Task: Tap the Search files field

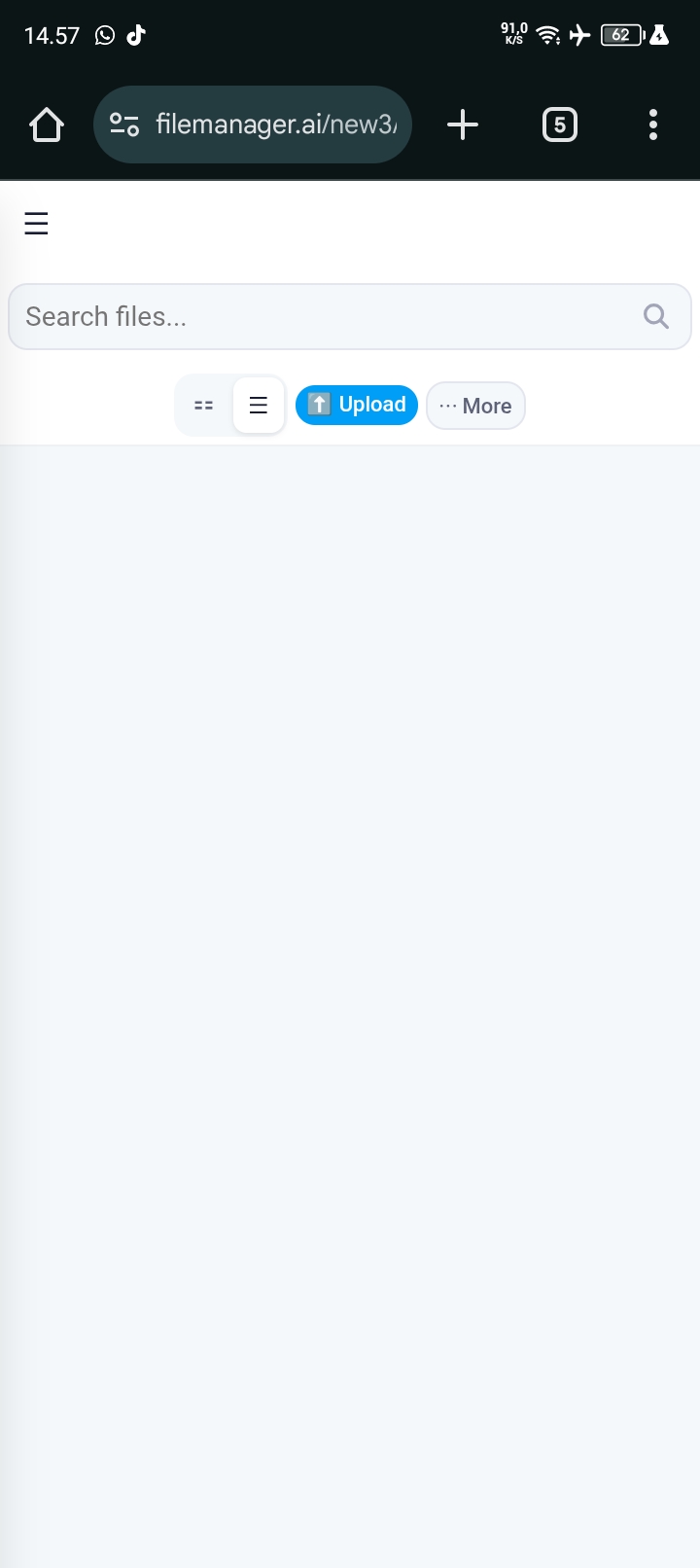Action: [321, 317]
